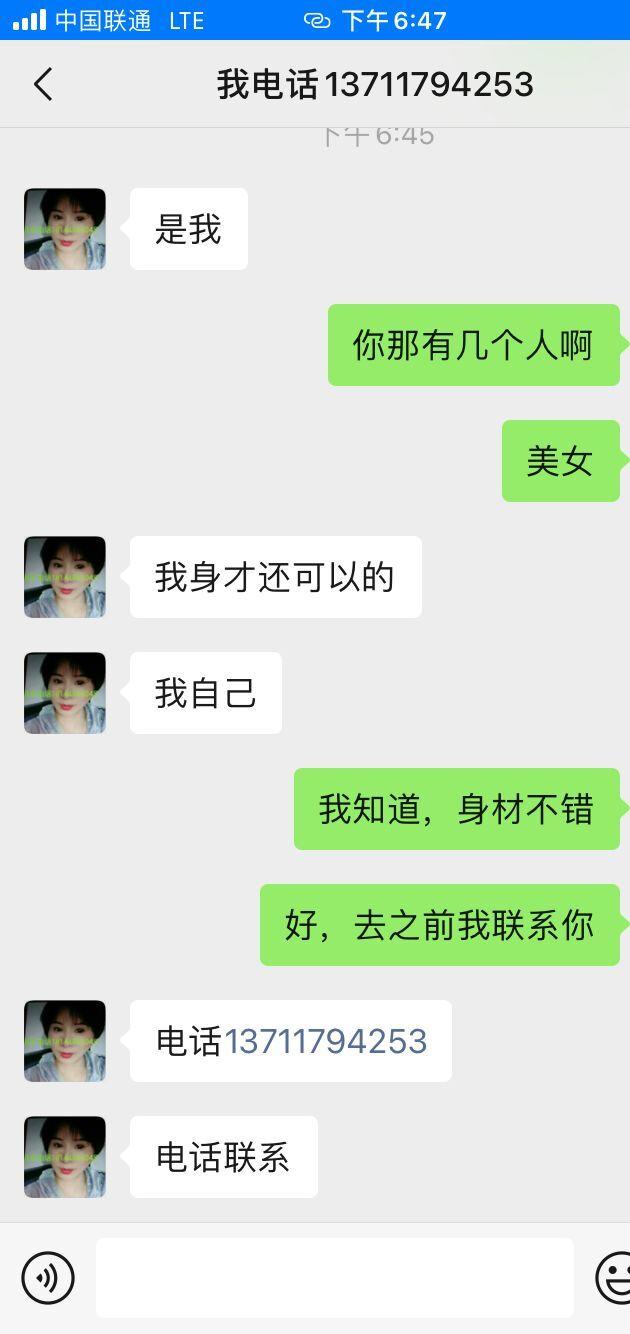Open the emoji picker icon
The height and width of the screenshot is (1334, 630).
[614, 1278]
